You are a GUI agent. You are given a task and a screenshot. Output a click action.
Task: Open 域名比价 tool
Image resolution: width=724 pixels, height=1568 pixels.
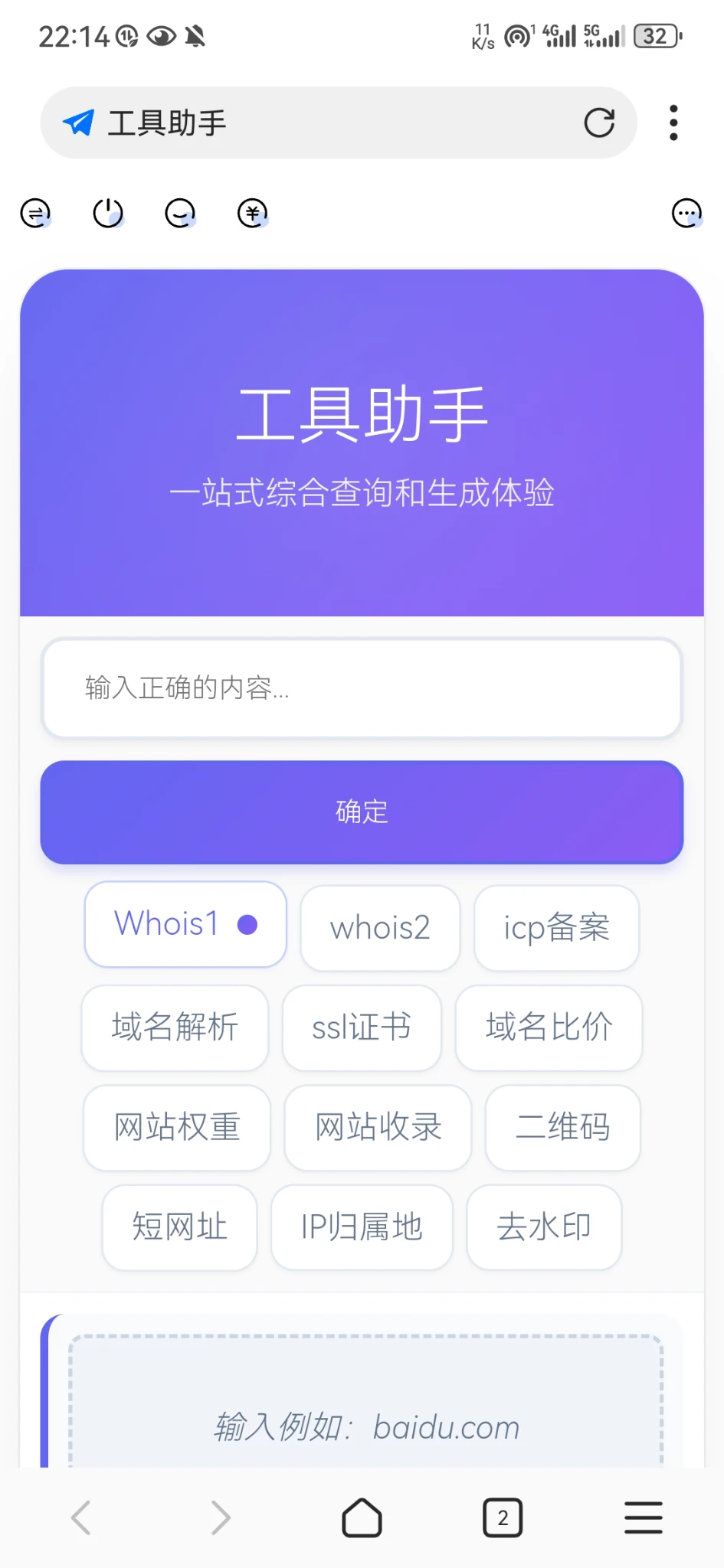(549, 1027)
